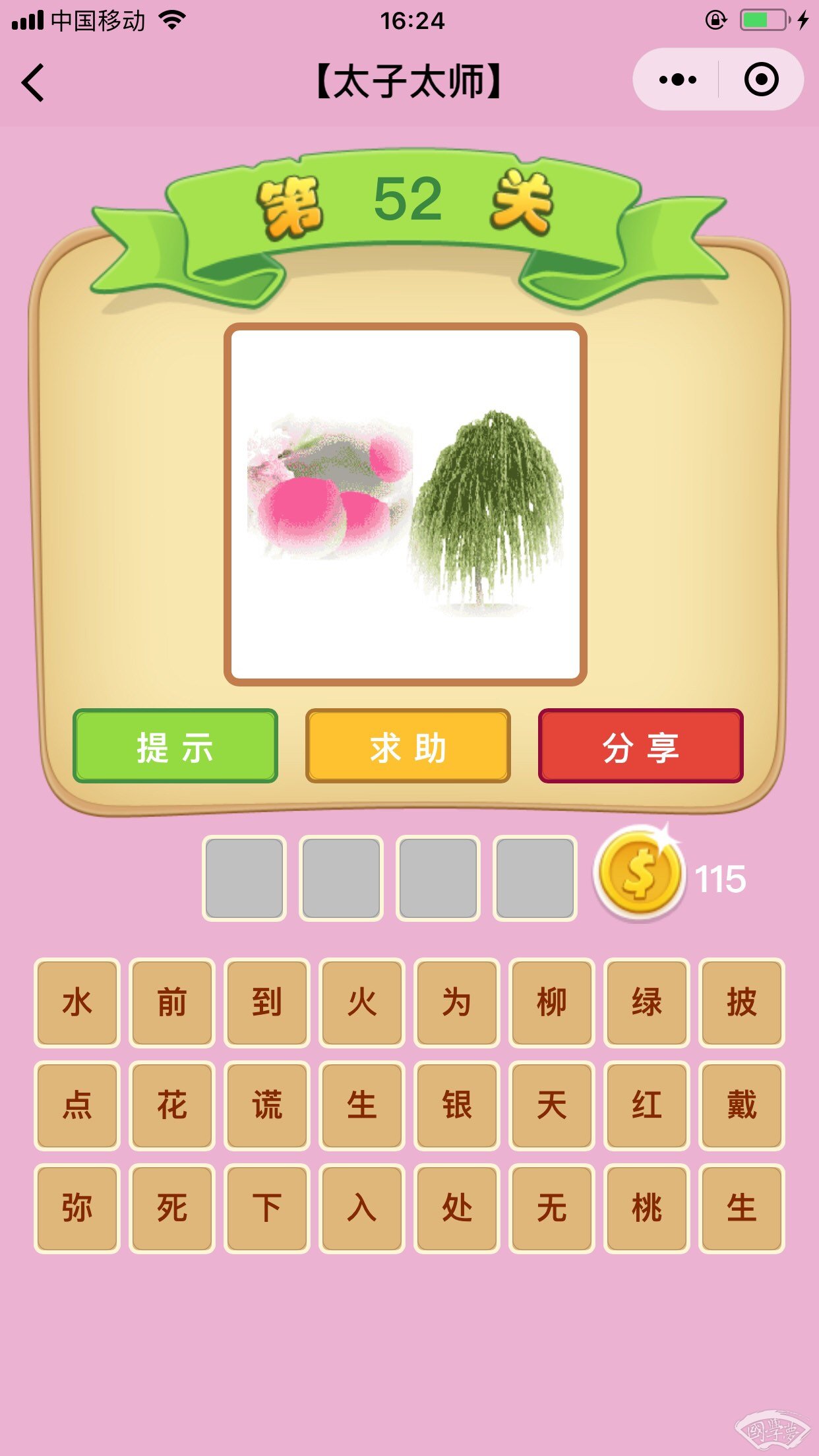Tap the green 提示 hint button
Image resolution: width=819 pixels, height=1456 pixels.
click(x=175, y=746)
